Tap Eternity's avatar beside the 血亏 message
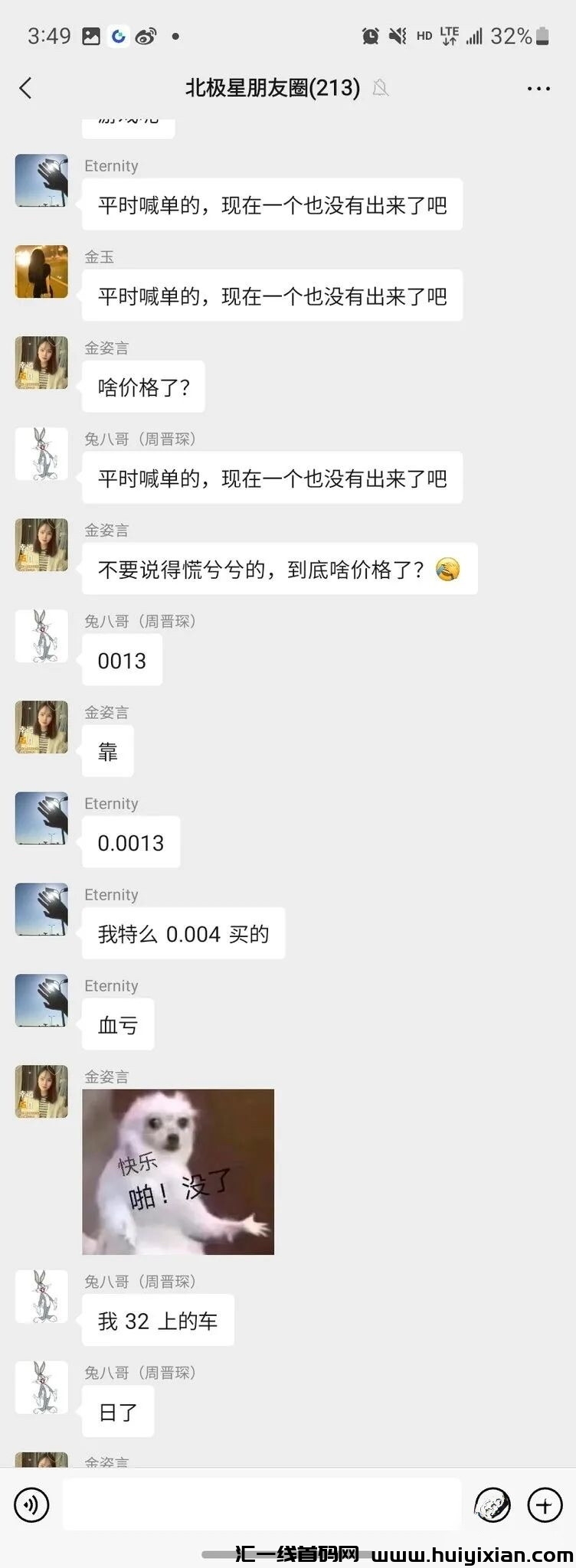The image size is (576, 1568). coord(42,1001)
